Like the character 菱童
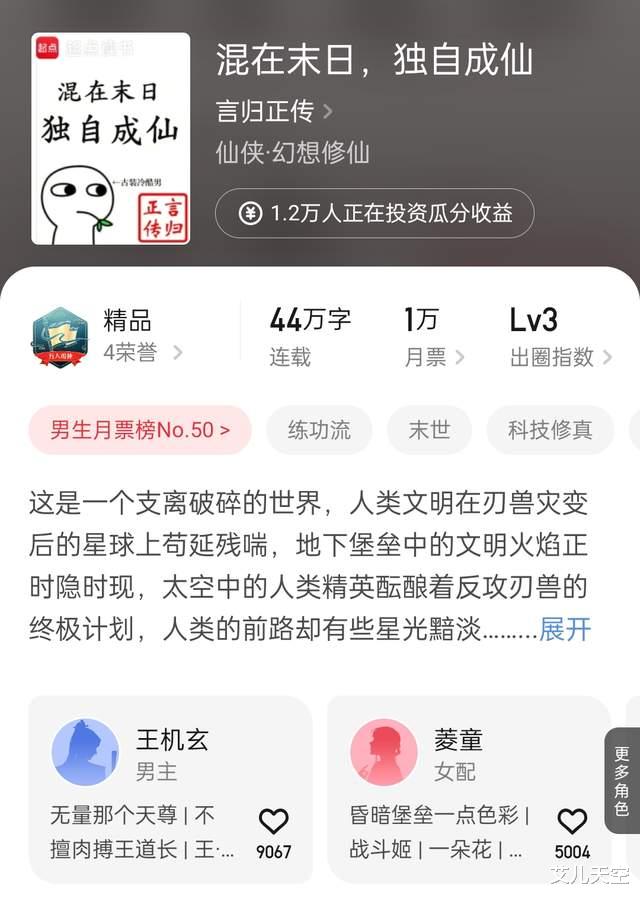640x898 pixels. click(x=572, y=823)
